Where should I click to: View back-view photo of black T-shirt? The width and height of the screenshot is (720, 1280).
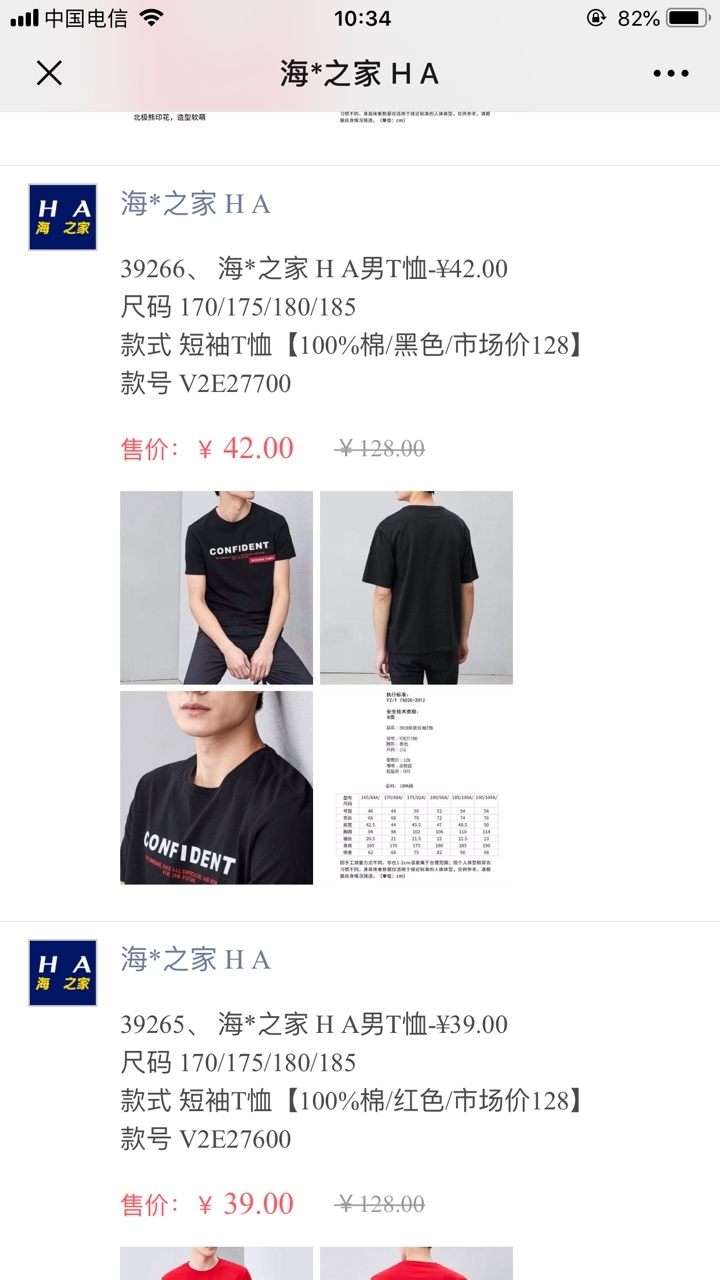point(416,587)
